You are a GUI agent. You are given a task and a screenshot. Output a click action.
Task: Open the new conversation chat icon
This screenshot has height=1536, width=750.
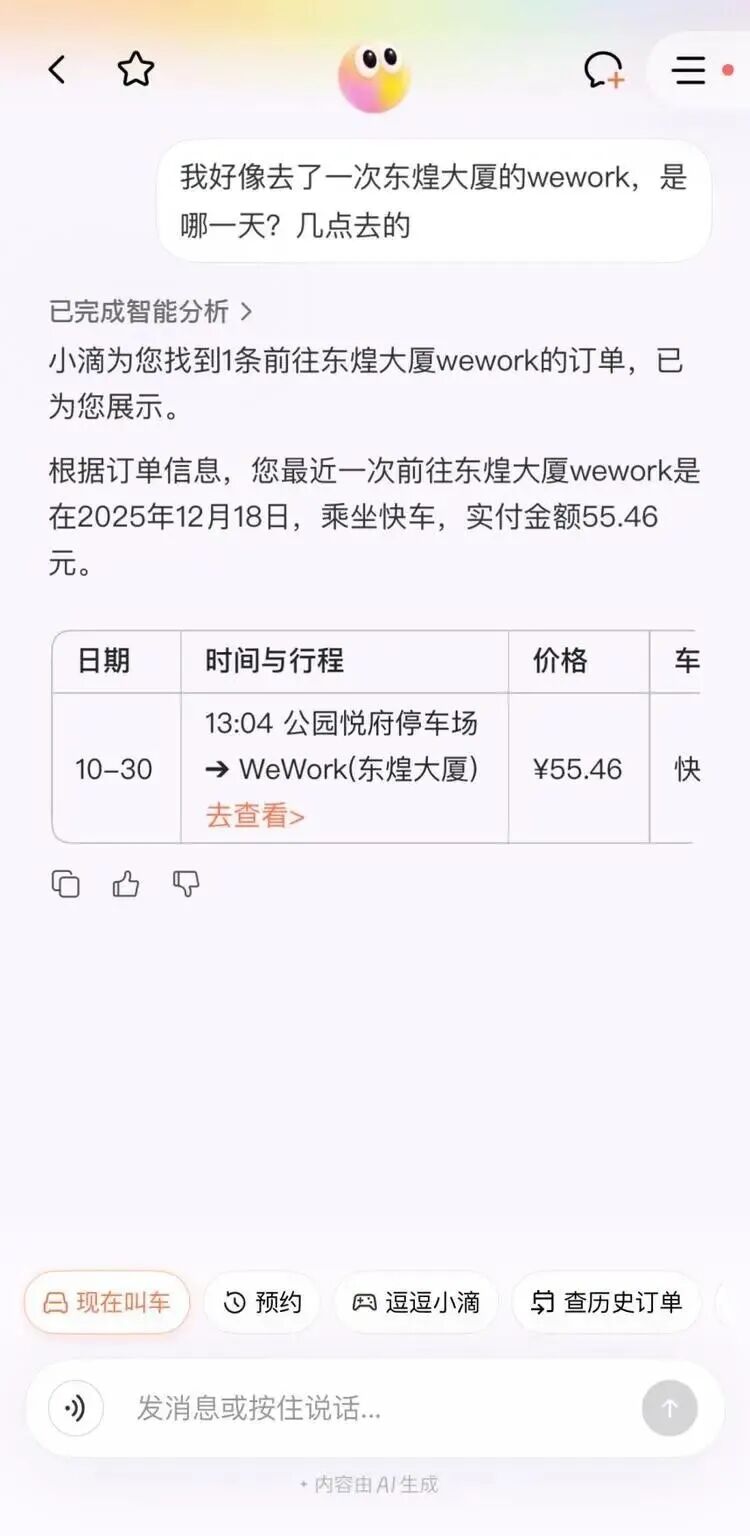click(x=603, y=70)
